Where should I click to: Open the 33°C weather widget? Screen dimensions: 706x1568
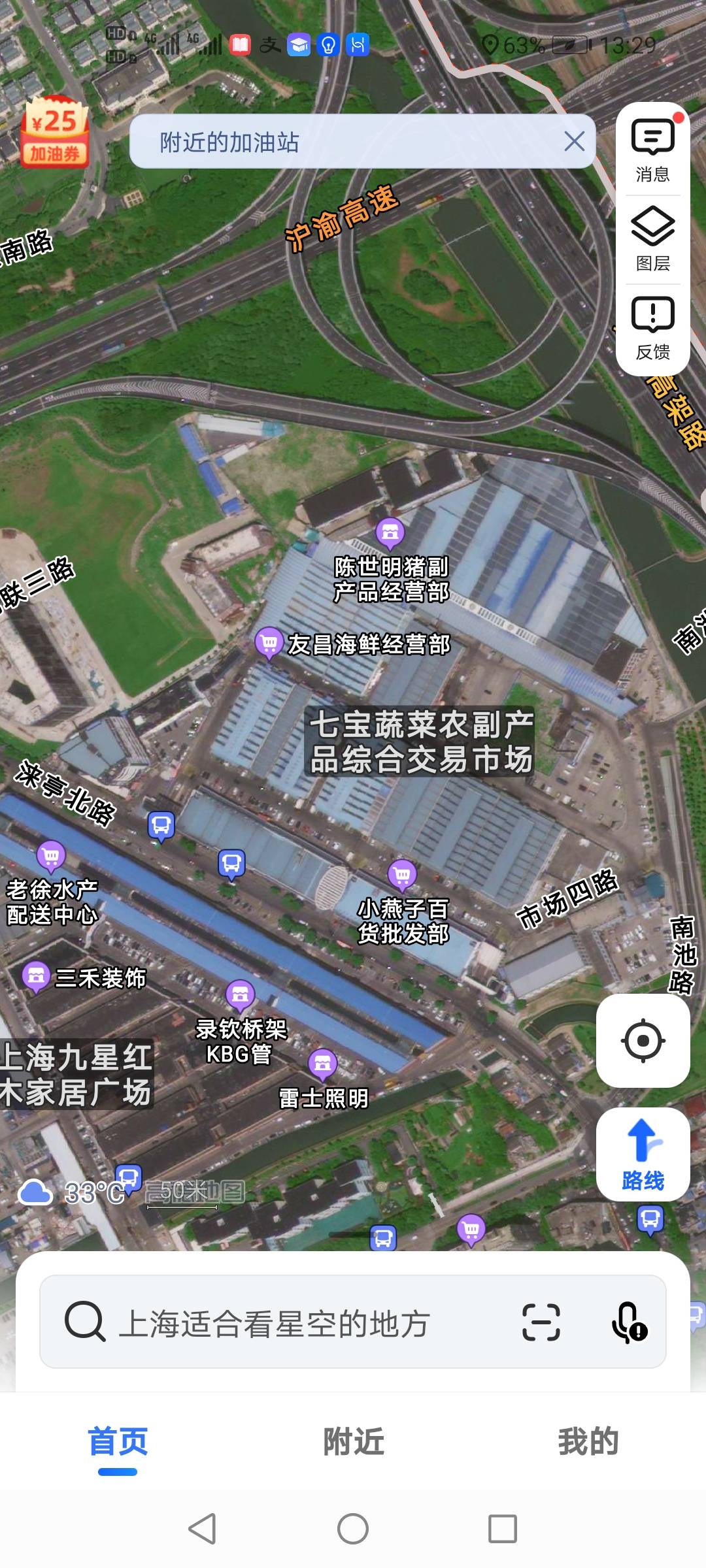coord(71,1192)
